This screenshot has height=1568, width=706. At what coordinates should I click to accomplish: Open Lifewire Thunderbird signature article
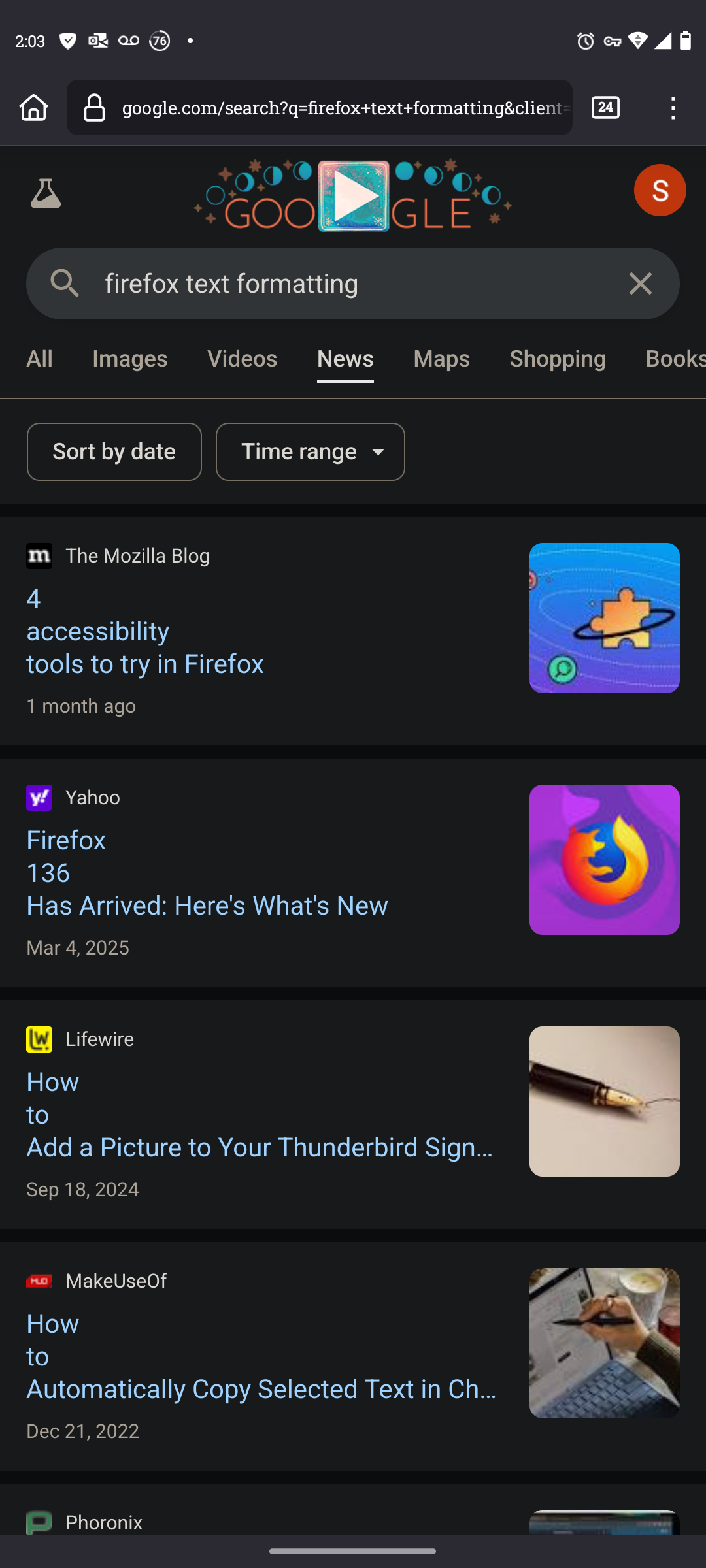(261, 1115)
